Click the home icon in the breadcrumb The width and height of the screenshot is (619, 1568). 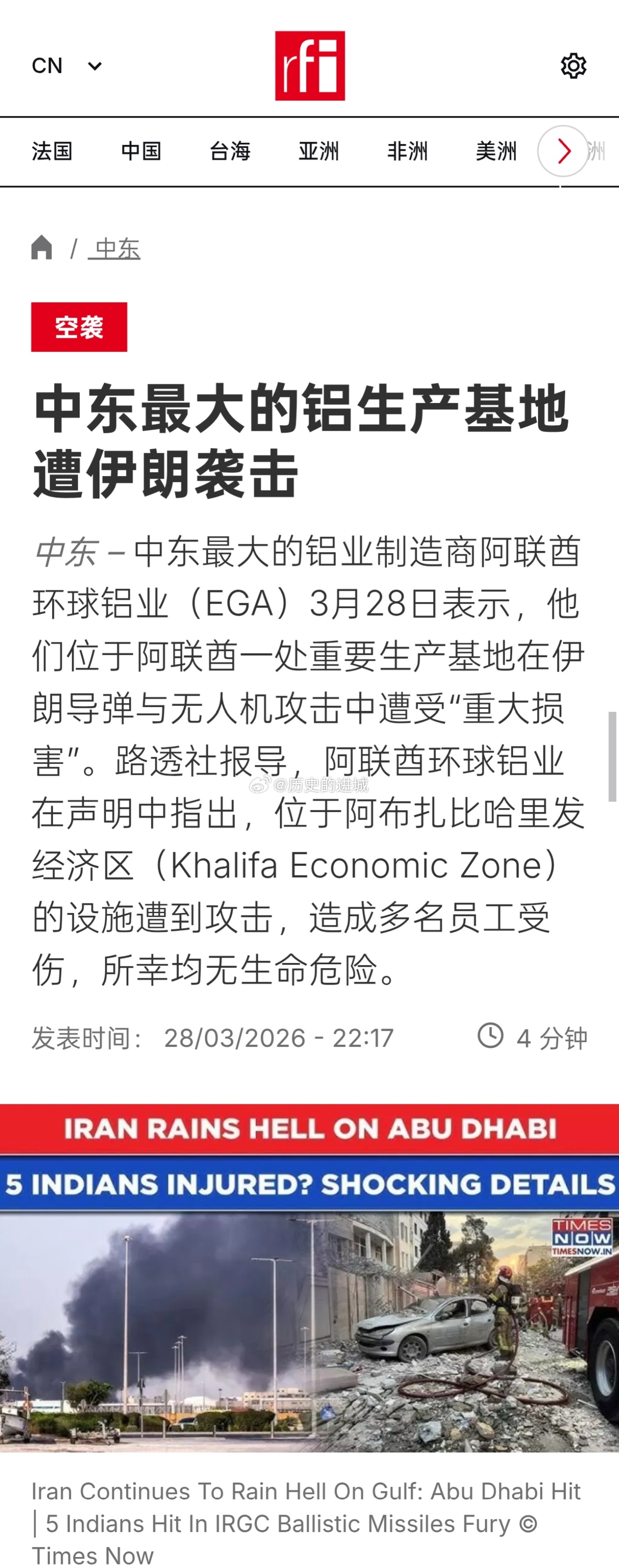pyautogui.click(x=42, y=248)
